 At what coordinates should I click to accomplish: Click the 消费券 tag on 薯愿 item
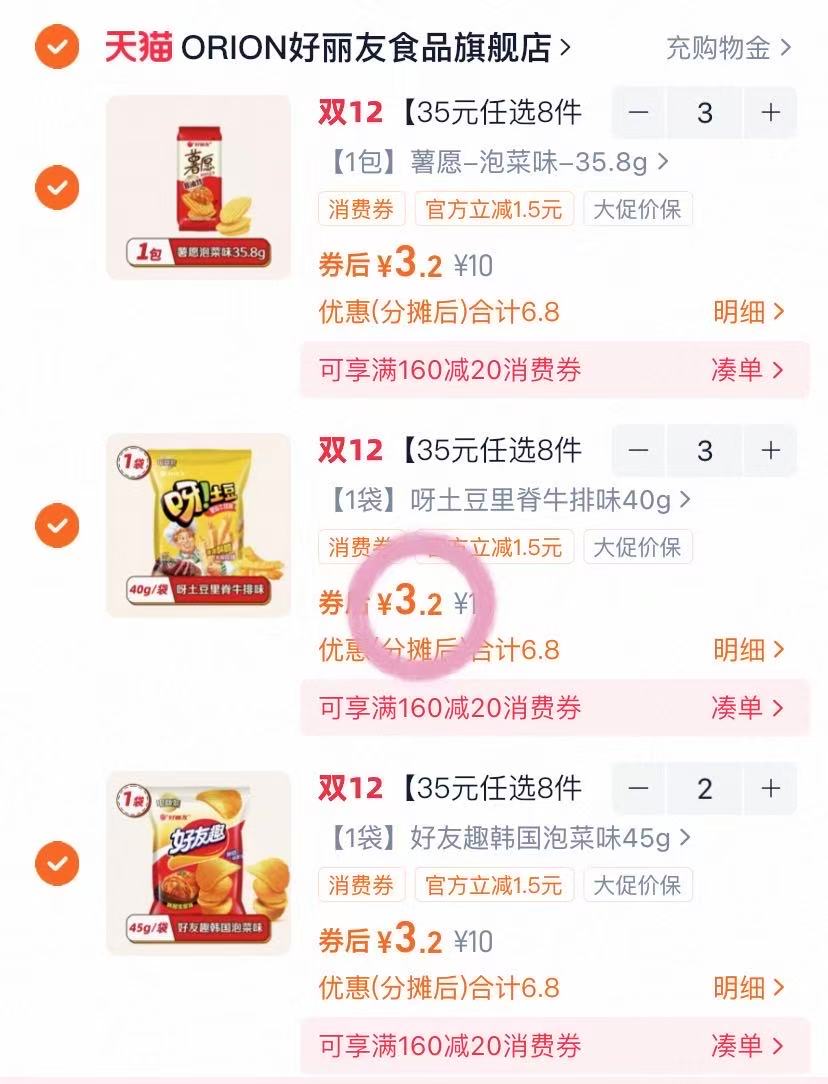[360, 209]
